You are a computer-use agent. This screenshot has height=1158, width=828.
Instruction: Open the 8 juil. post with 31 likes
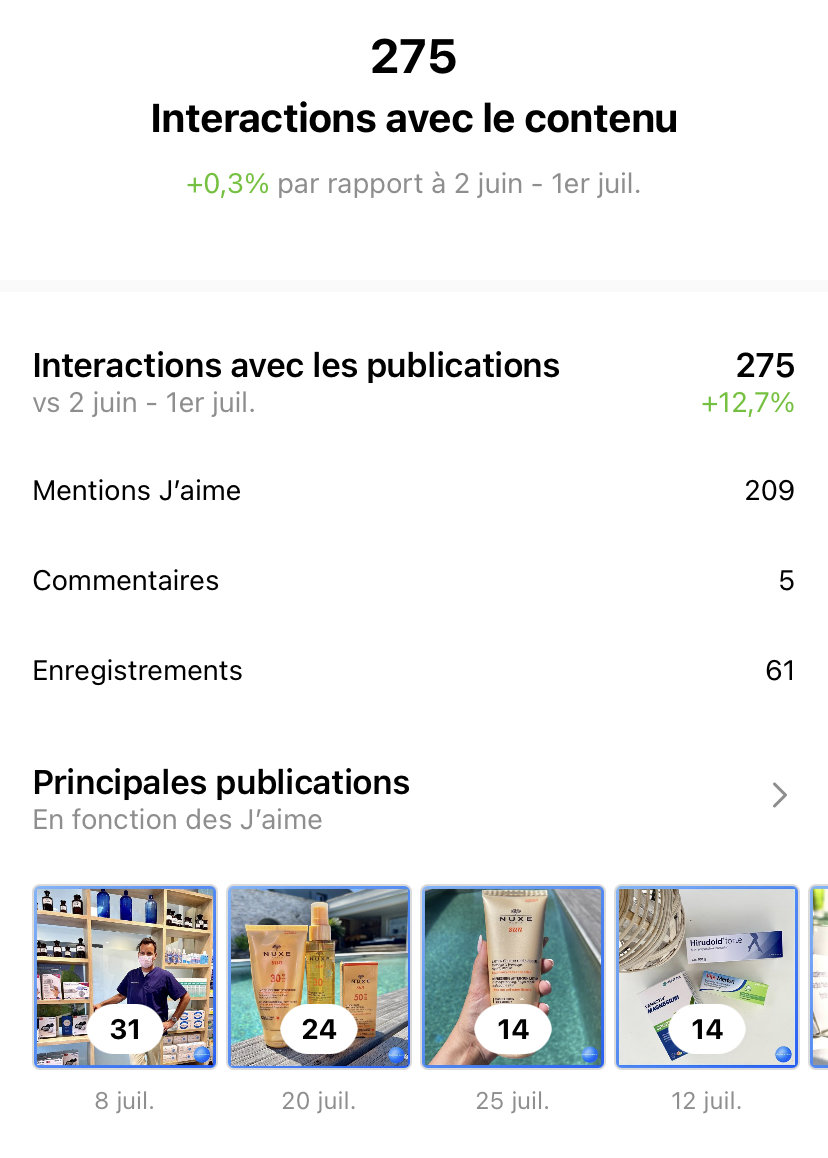point(125,977)
